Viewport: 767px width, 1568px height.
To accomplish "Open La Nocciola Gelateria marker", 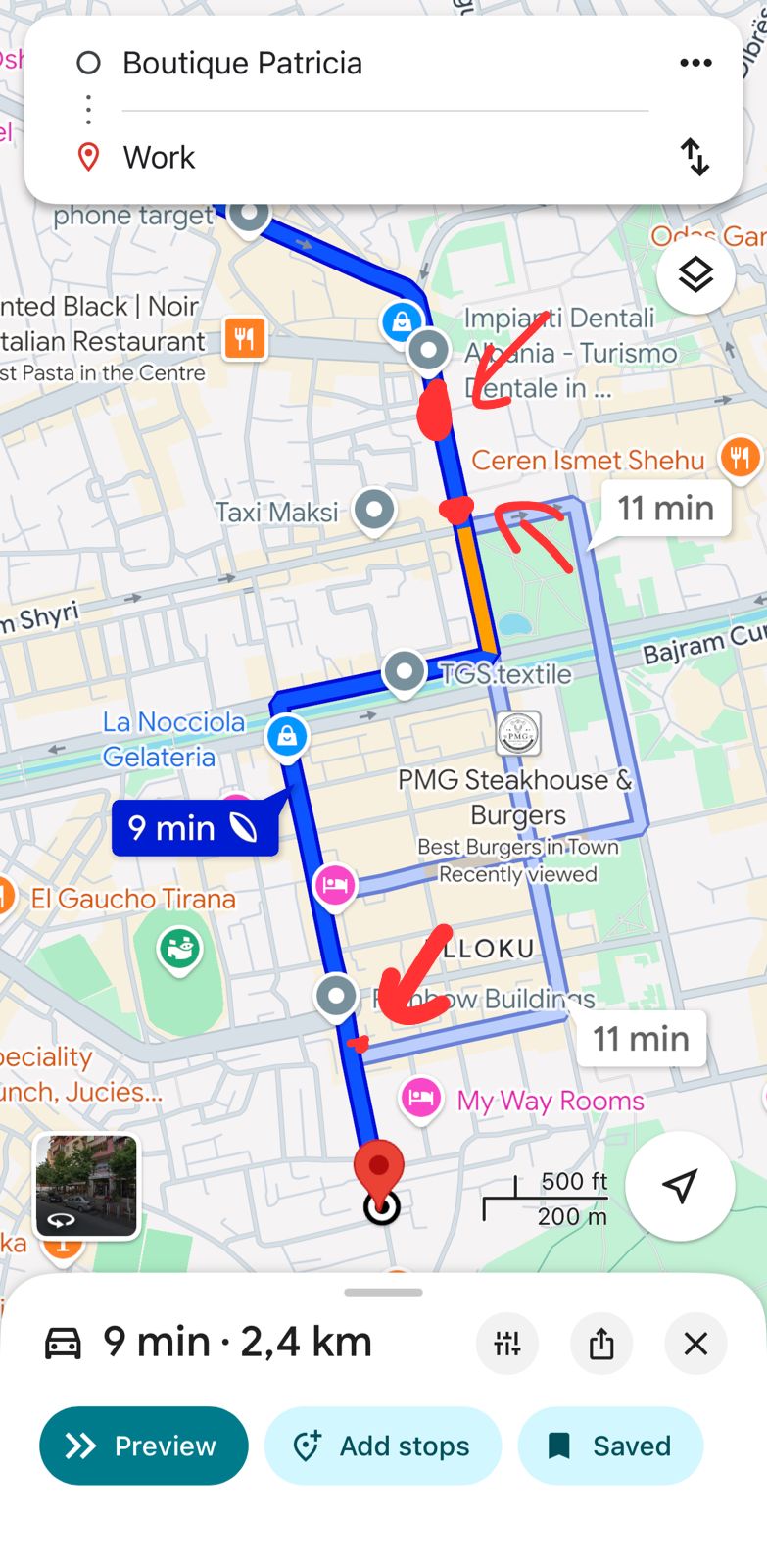I will 174,739.
